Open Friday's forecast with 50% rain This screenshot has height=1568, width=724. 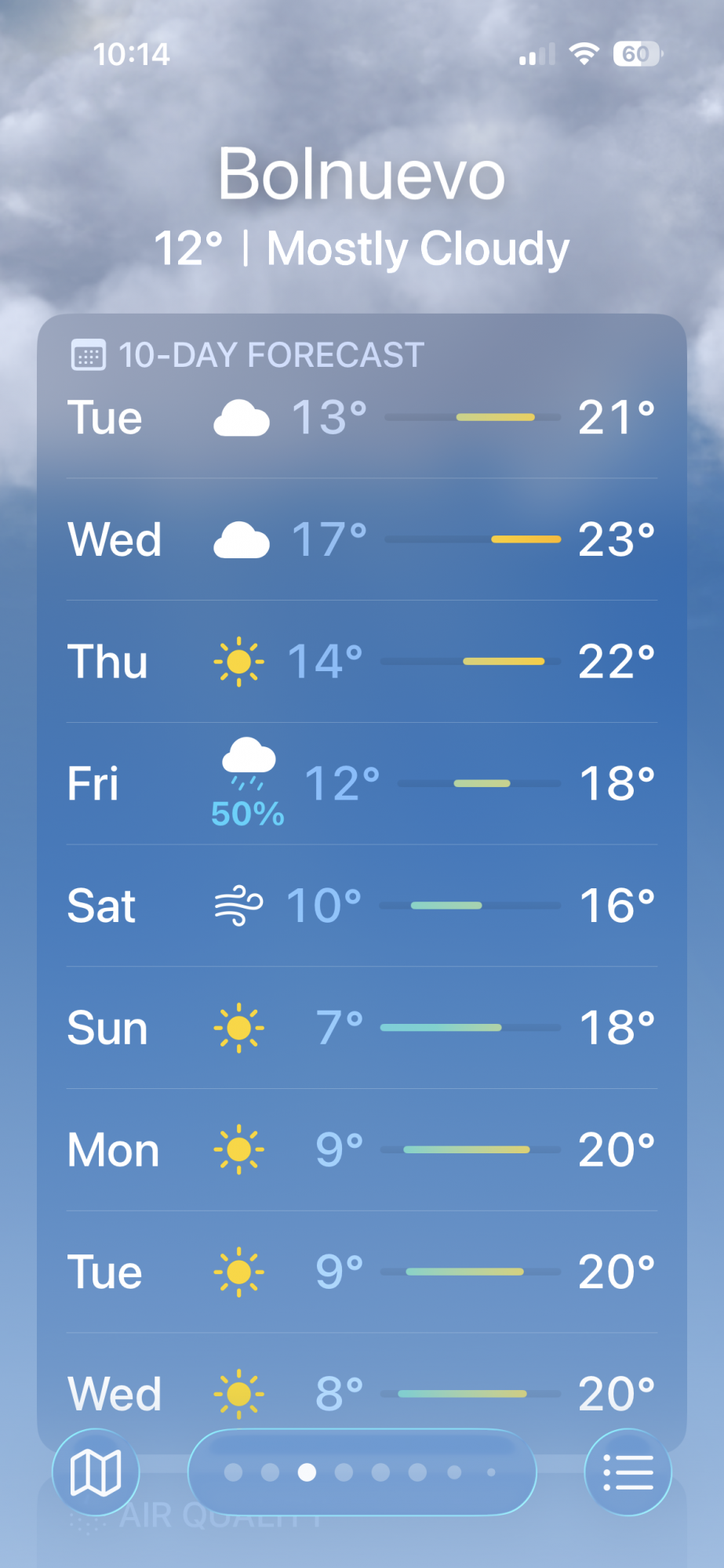(x=362, y=783)
